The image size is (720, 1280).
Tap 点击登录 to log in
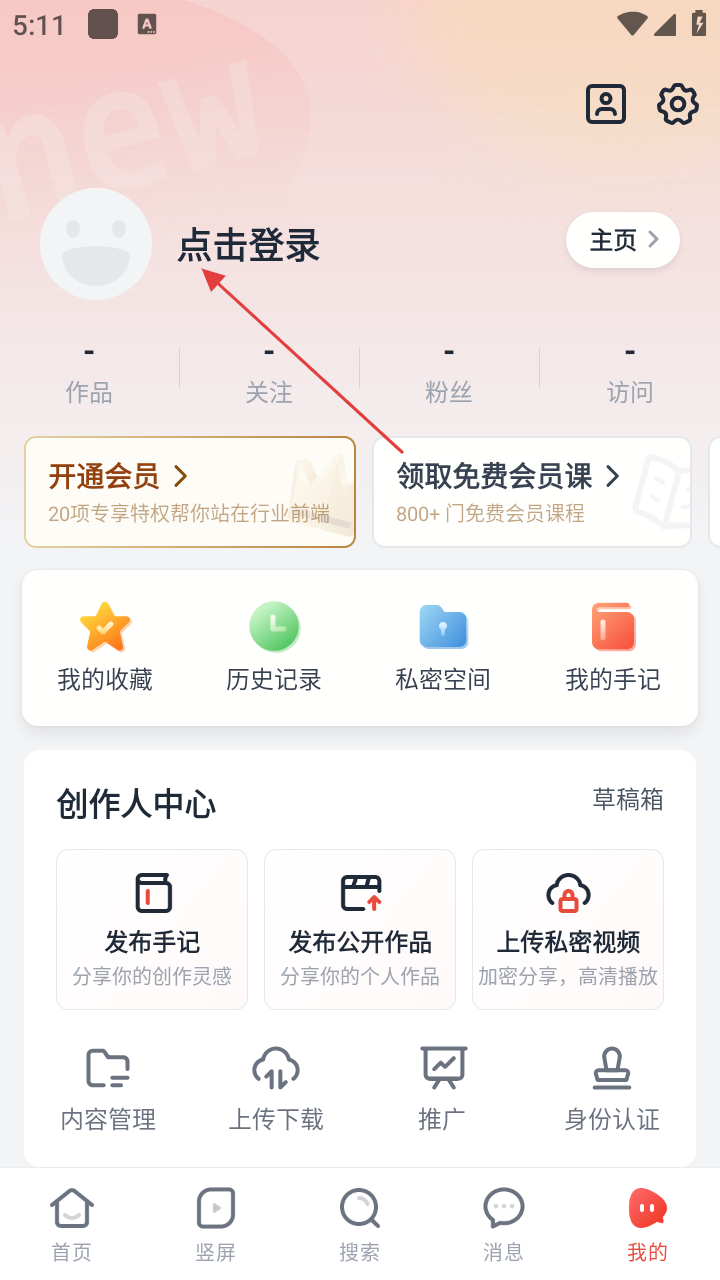click(248, 245)
